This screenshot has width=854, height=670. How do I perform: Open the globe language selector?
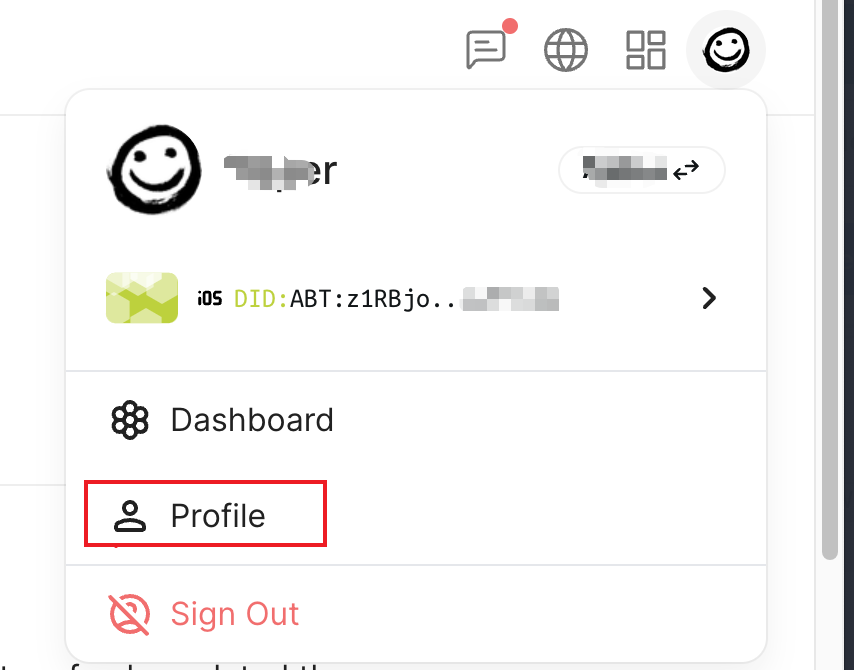(566, 50)
